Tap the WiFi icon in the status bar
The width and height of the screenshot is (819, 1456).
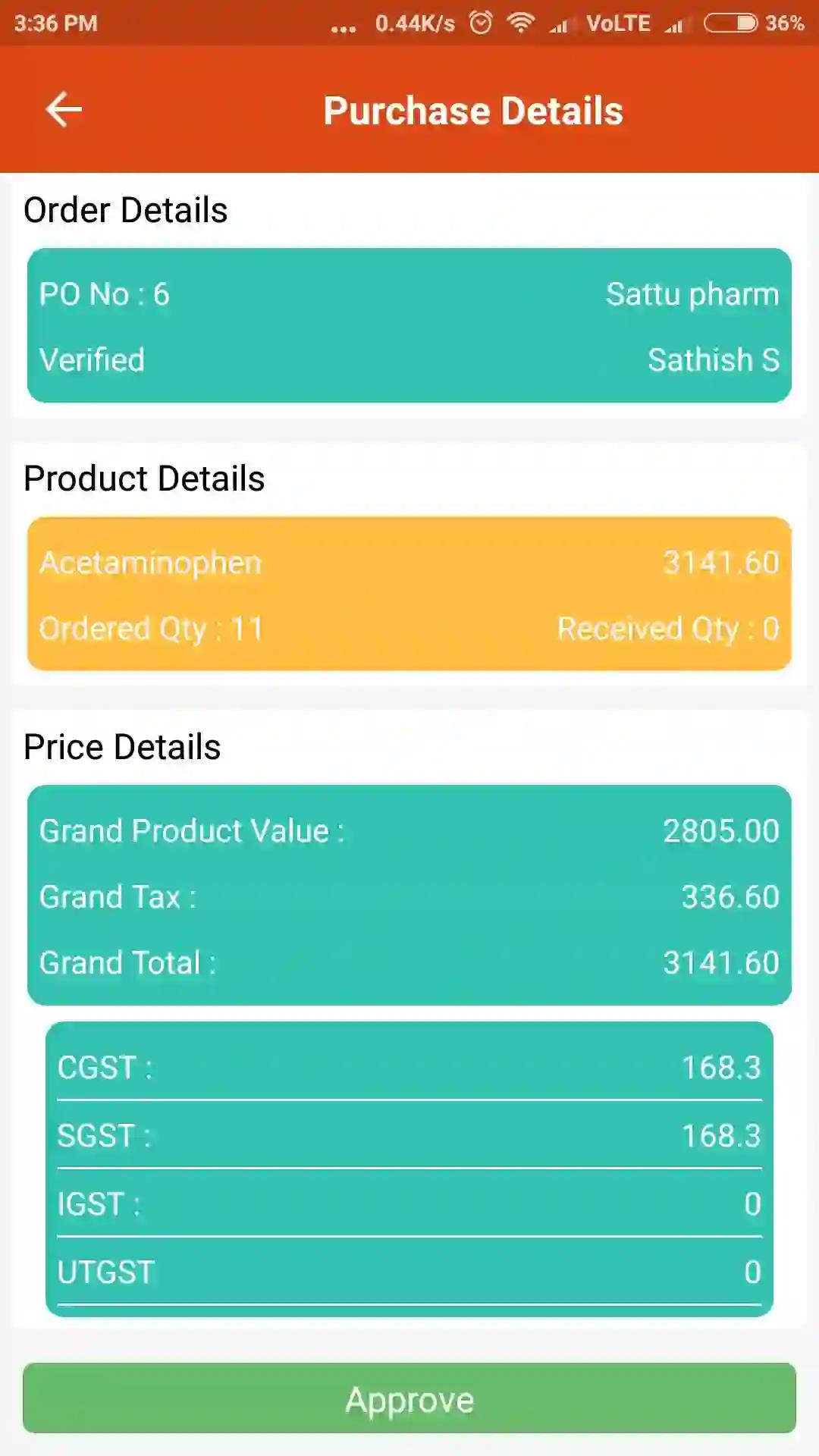521,23
